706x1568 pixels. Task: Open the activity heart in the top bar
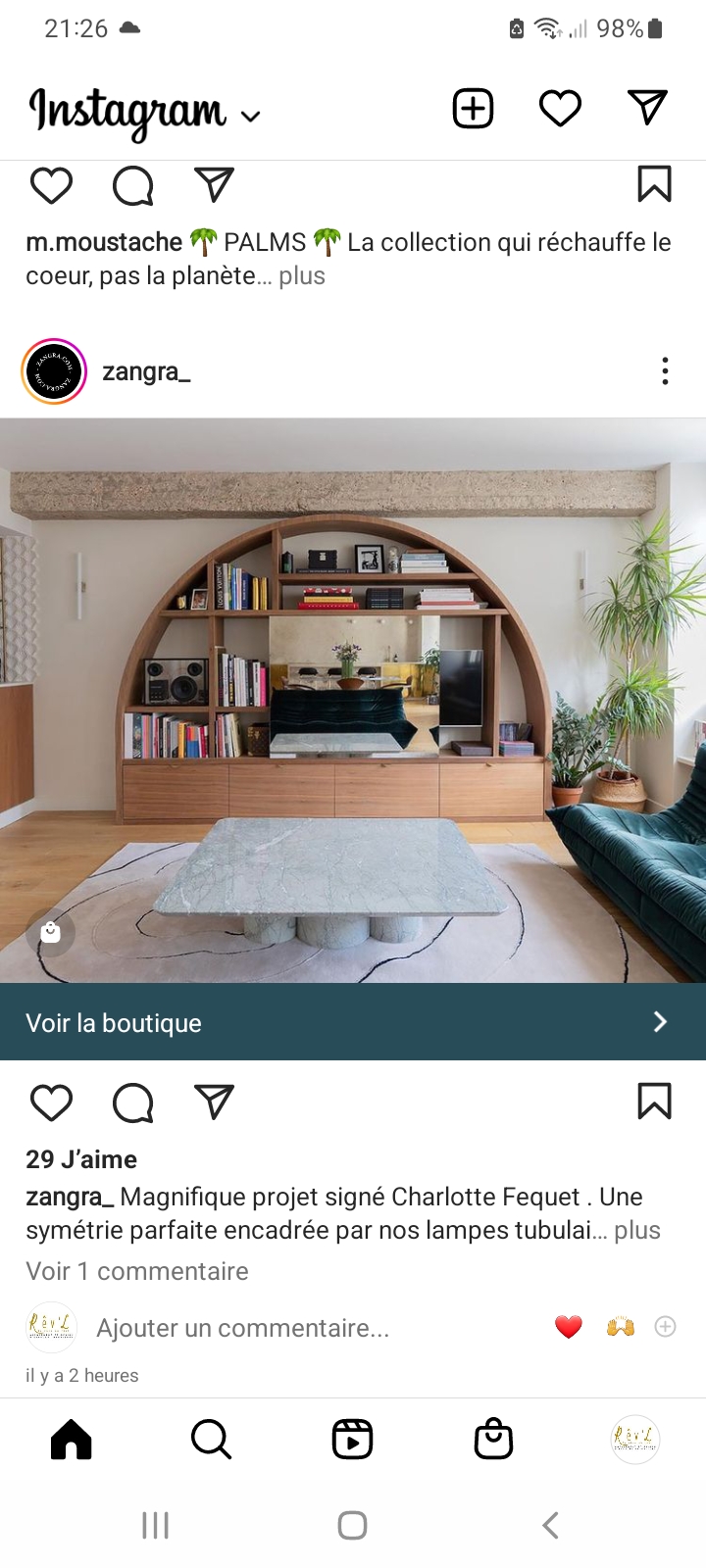click(560, 108)
